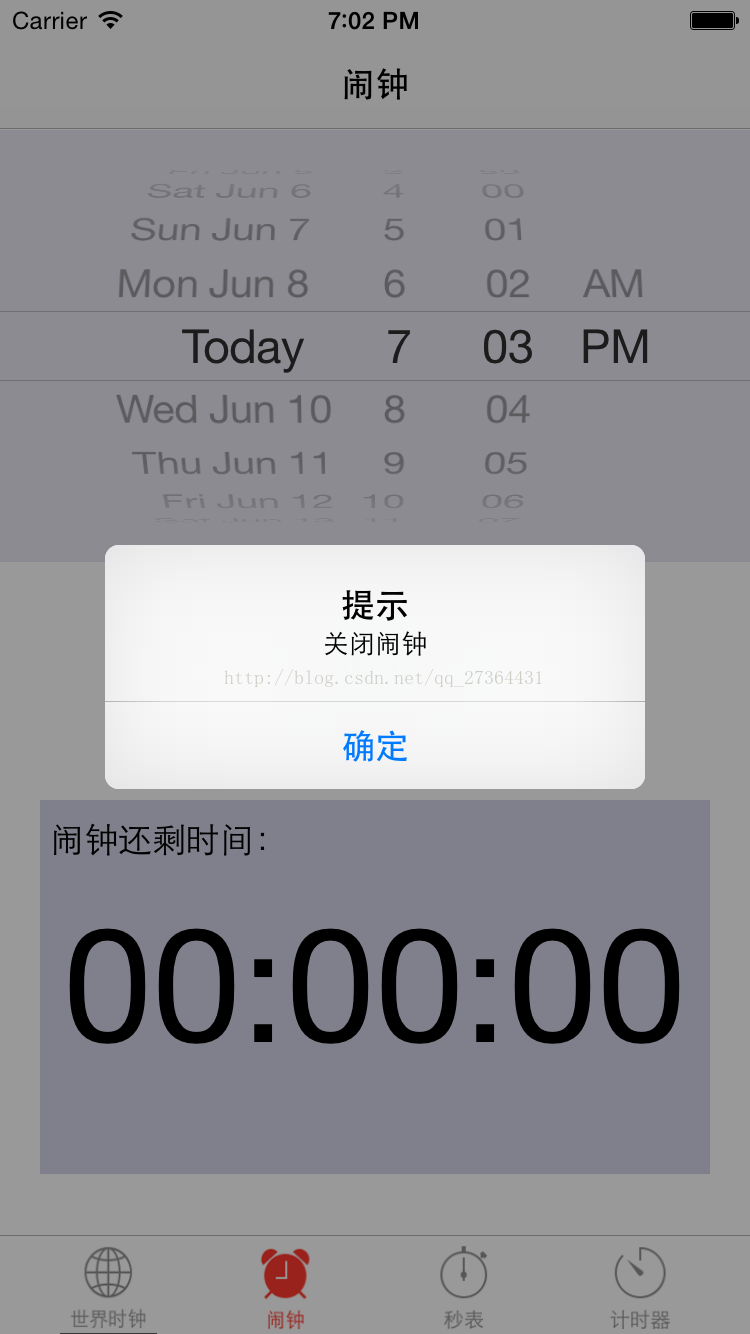Pick minute 04 in the picker
750x1334 pixels.
click(507, 409)
